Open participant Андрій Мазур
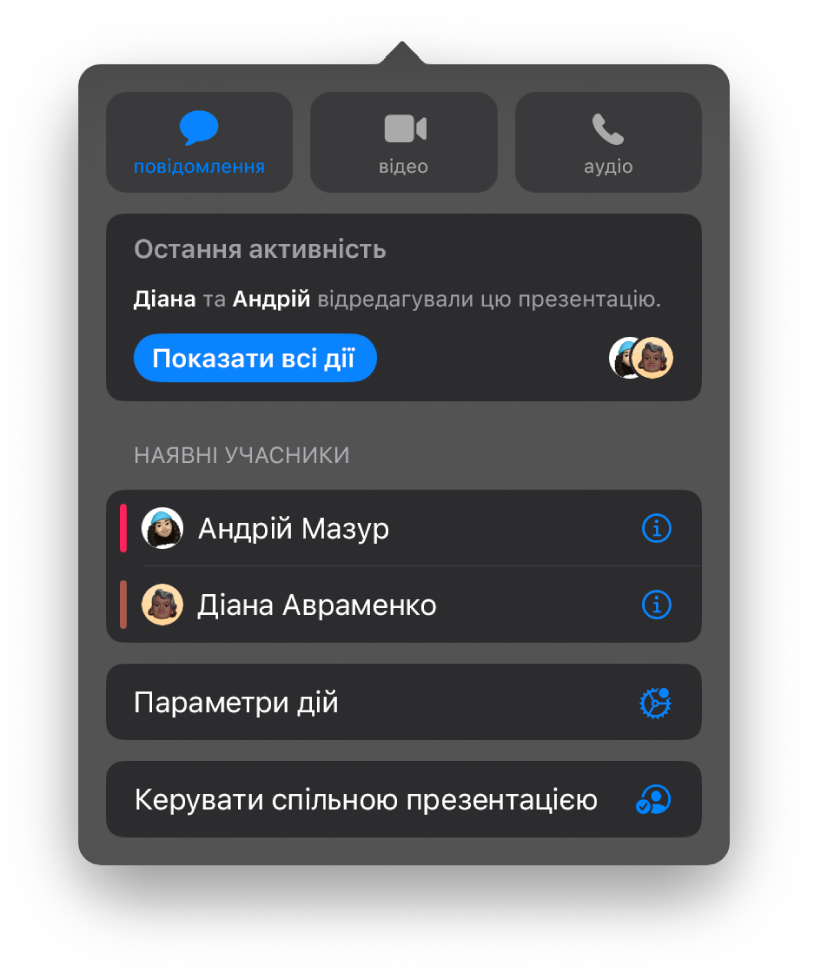This screenshot has width=814, height=979. (293, 528)
